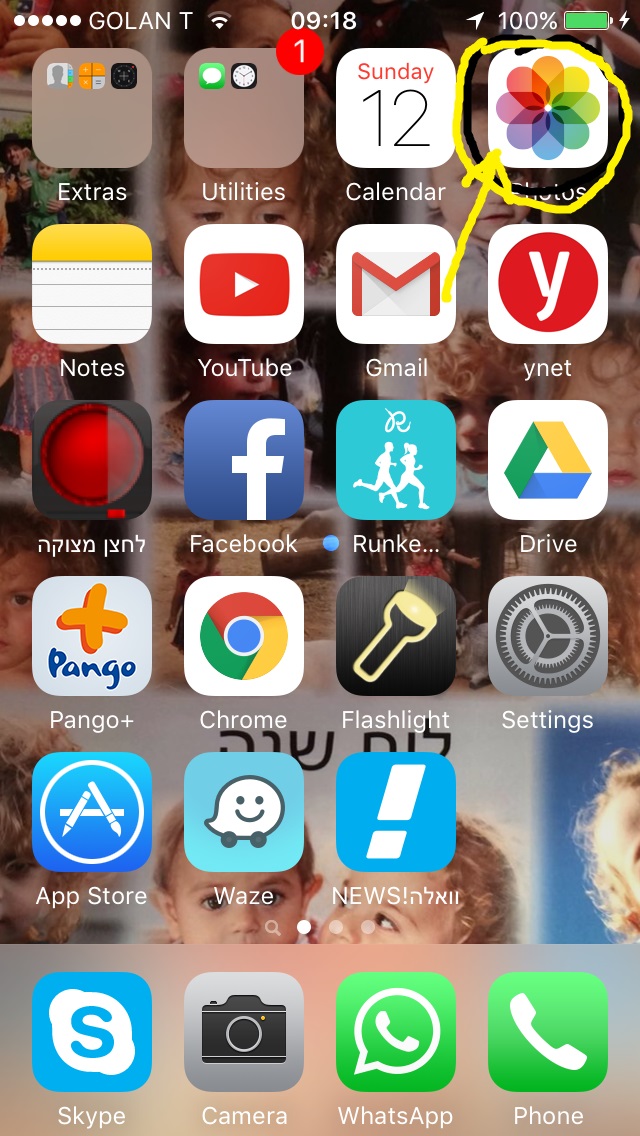Open the Runkeeper app

(x=396, y=460)
